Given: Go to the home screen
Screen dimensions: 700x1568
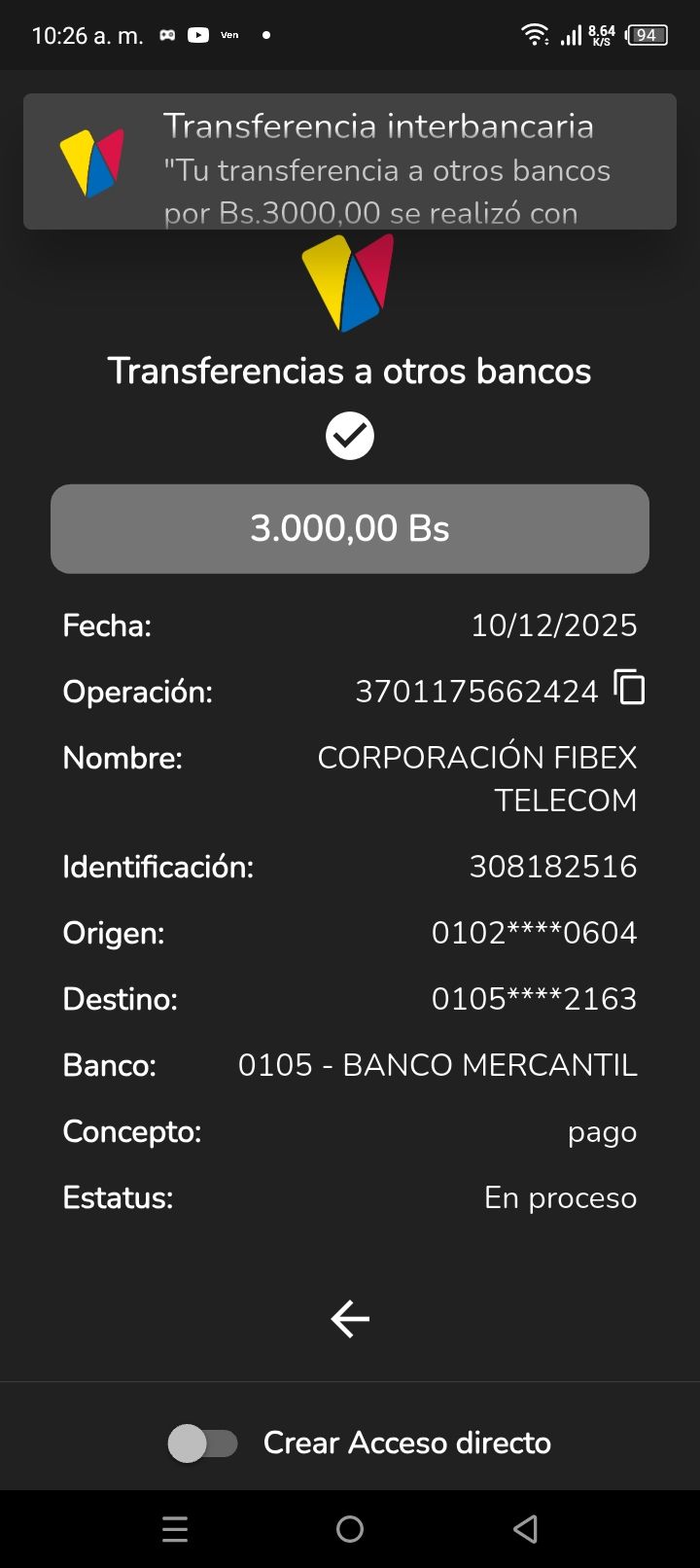Looking at the screenshot, I should pyautogui.click(x=350, y=1530).
